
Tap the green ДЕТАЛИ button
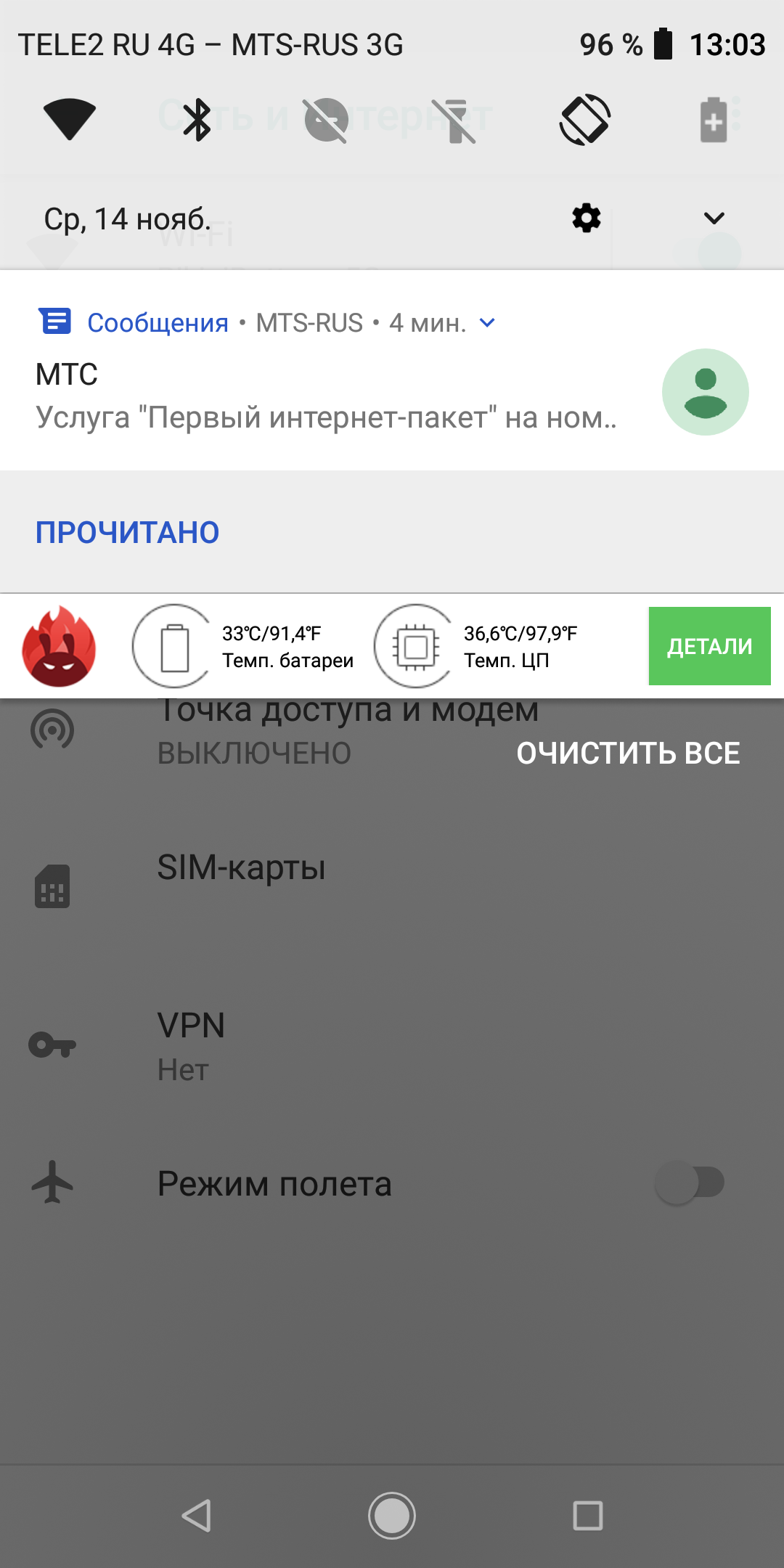click(709, 646)
